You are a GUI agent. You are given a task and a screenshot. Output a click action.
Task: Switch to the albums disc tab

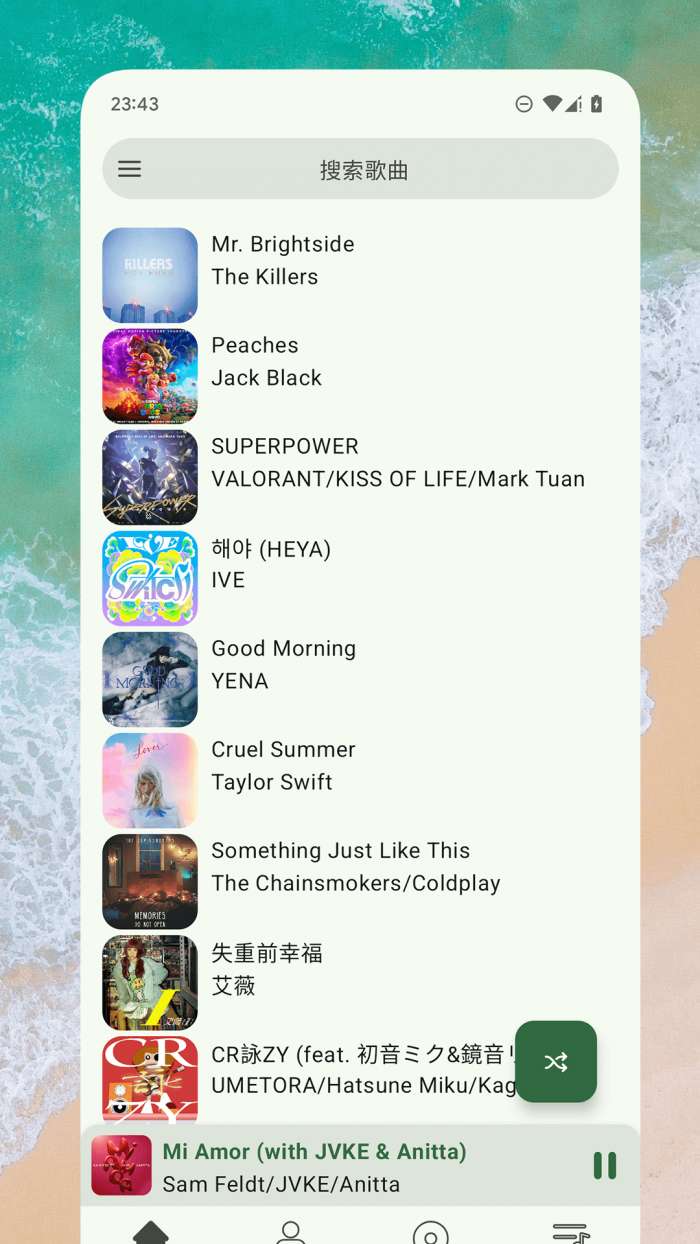[x=430, y=1232]
